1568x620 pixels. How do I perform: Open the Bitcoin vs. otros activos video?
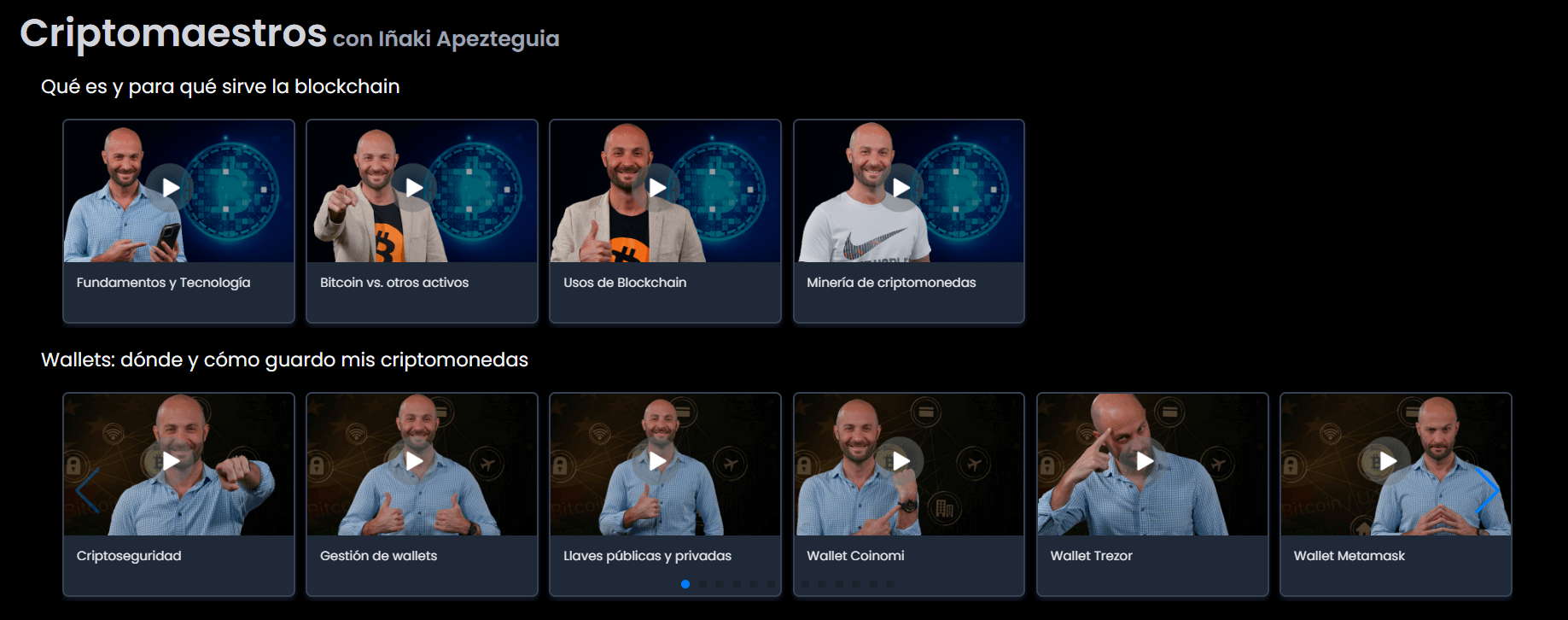tap(414, 188)
